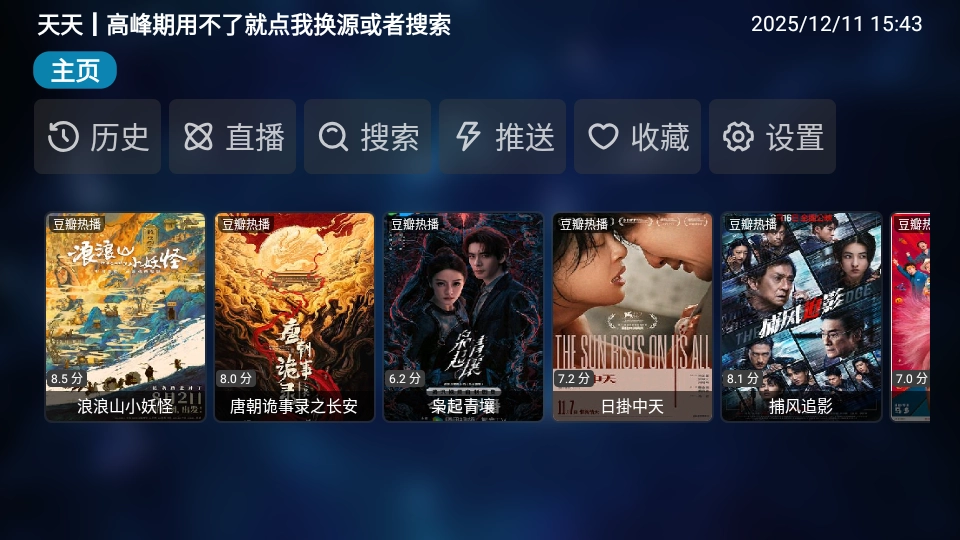Image resolution: width=960 pixels, height=540 pixels.
Task: Open the movie 浪浪山小妖怪
Action: coord(125,316)
